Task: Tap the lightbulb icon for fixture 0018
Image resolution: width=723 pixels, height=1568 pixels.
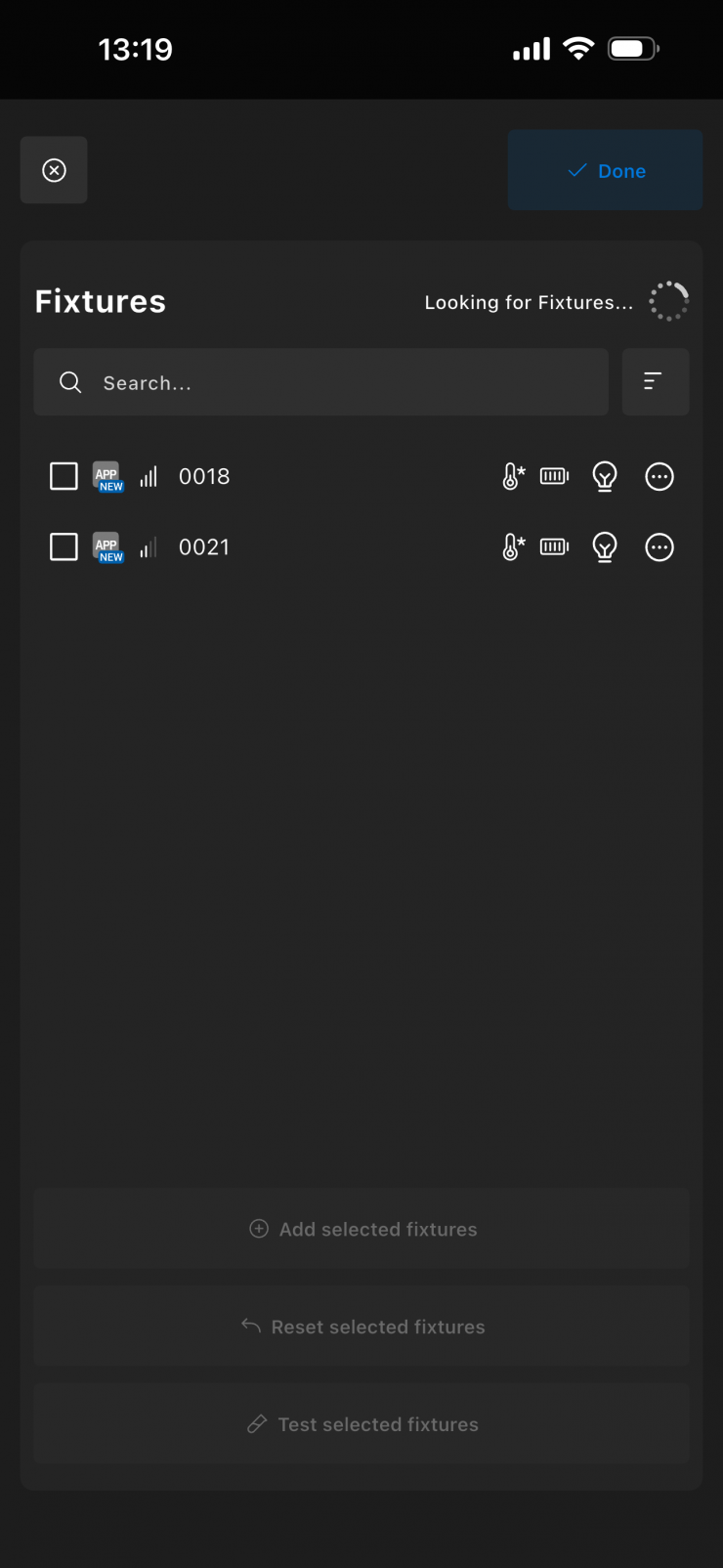Action: (x=605, y=476)
